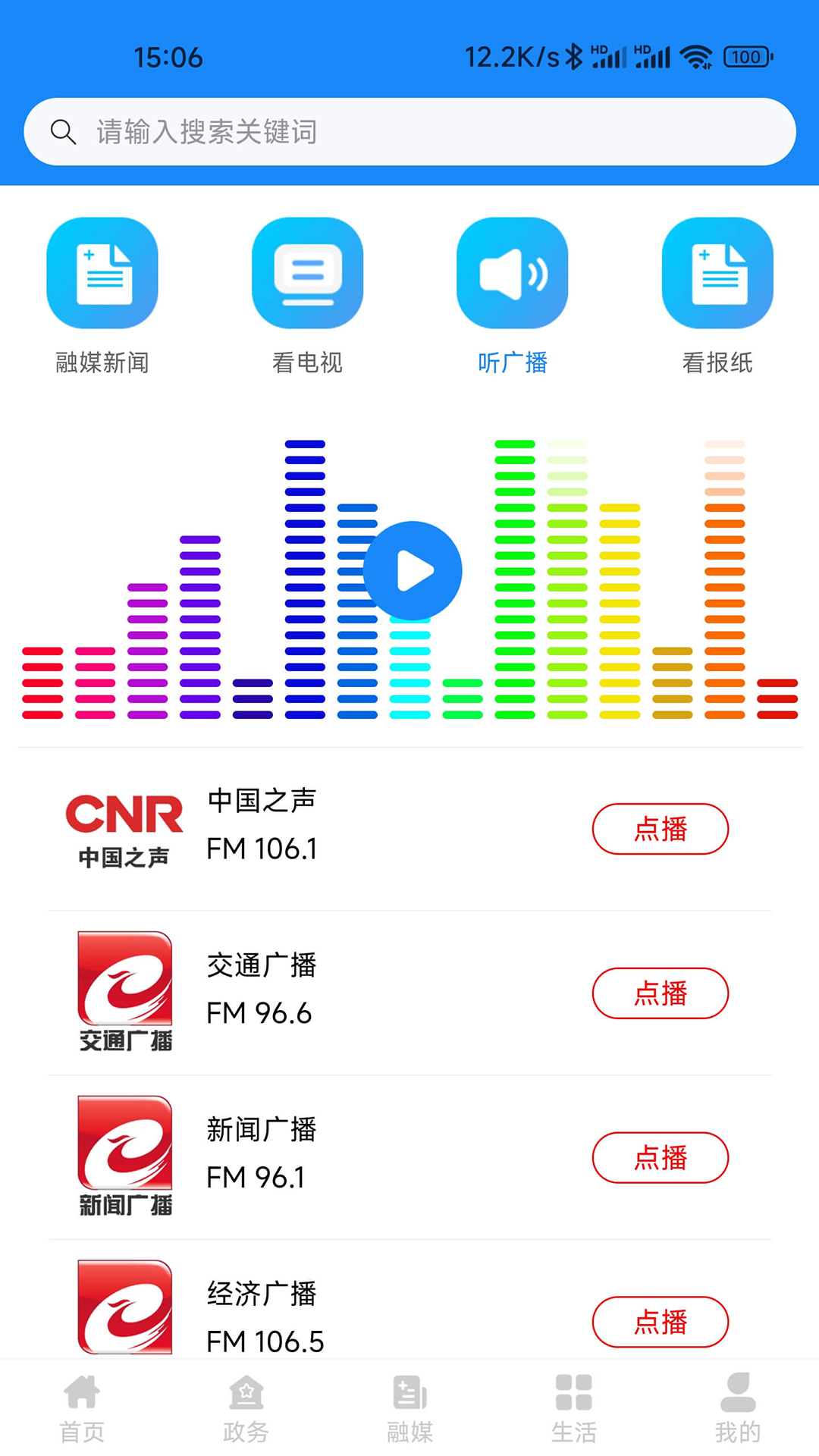Click 点播 for 新闻广播 FM 96.1
Image resolution: width=819 pixels, height=1456 pixels.
click(x=660, y=1158)
